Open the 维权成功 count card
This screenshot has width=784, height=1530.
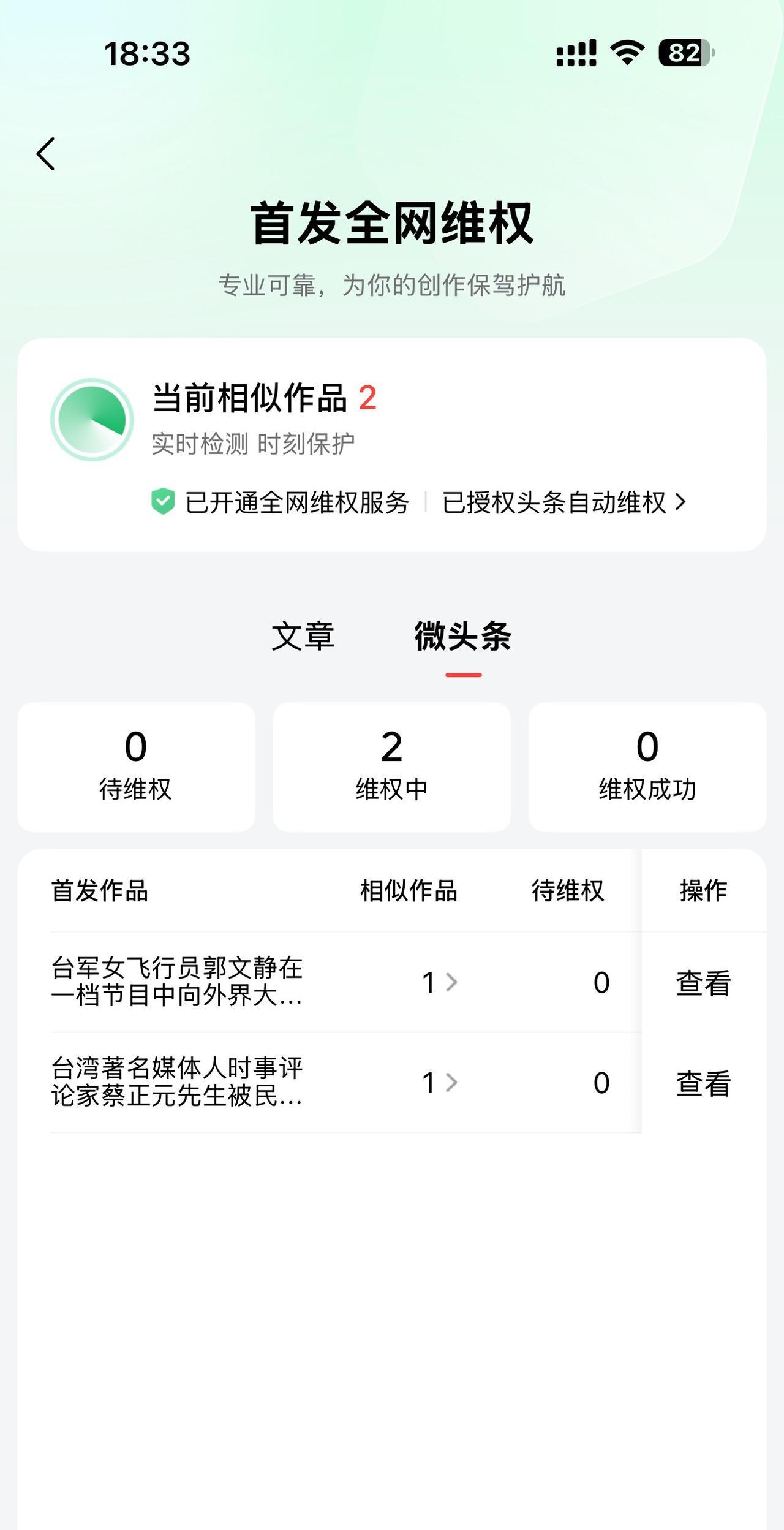pyautogui.click(x=647, y=767)
